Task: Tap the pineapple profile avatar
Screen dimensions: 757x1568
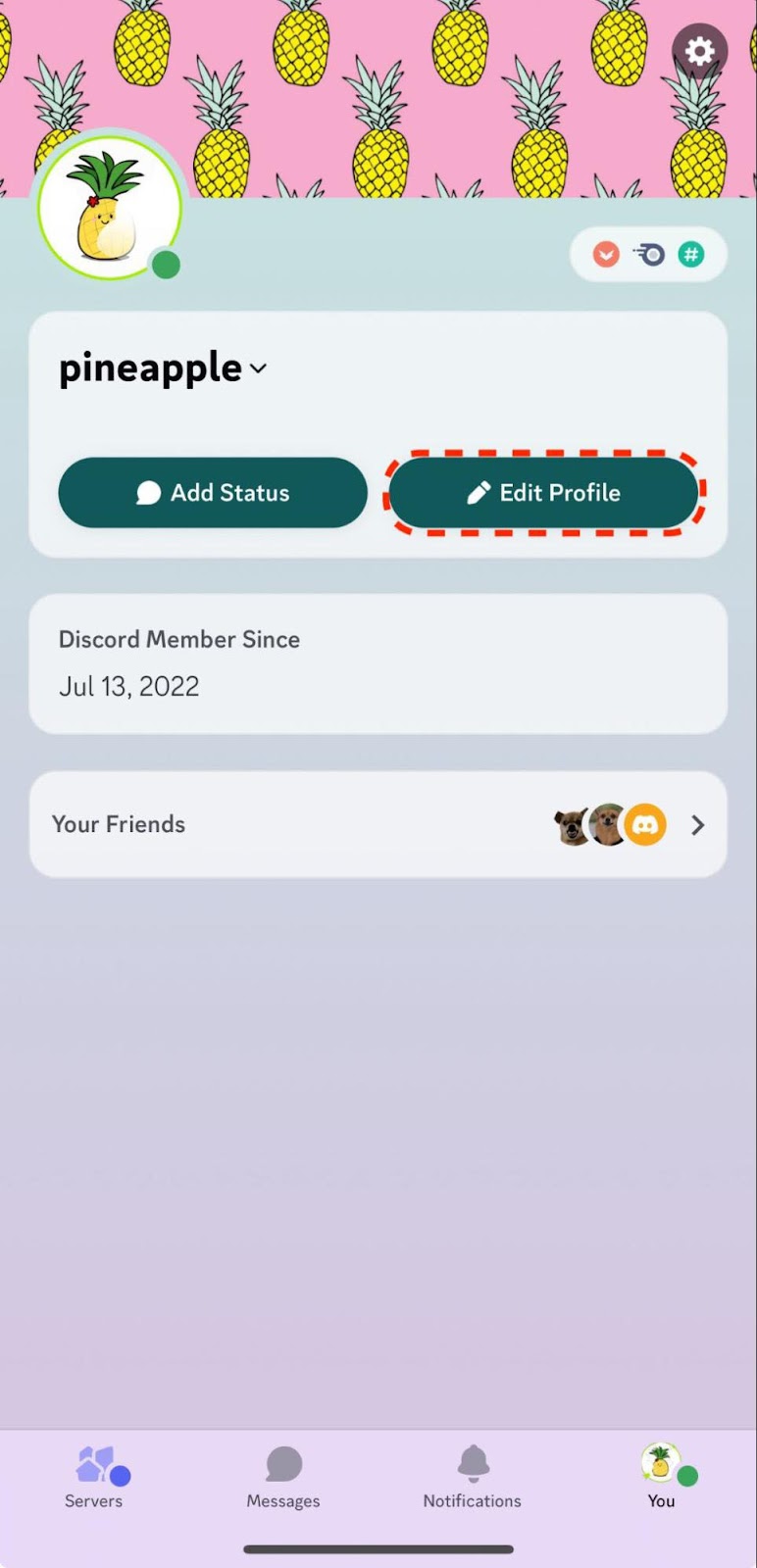Action: pos(110,209)
